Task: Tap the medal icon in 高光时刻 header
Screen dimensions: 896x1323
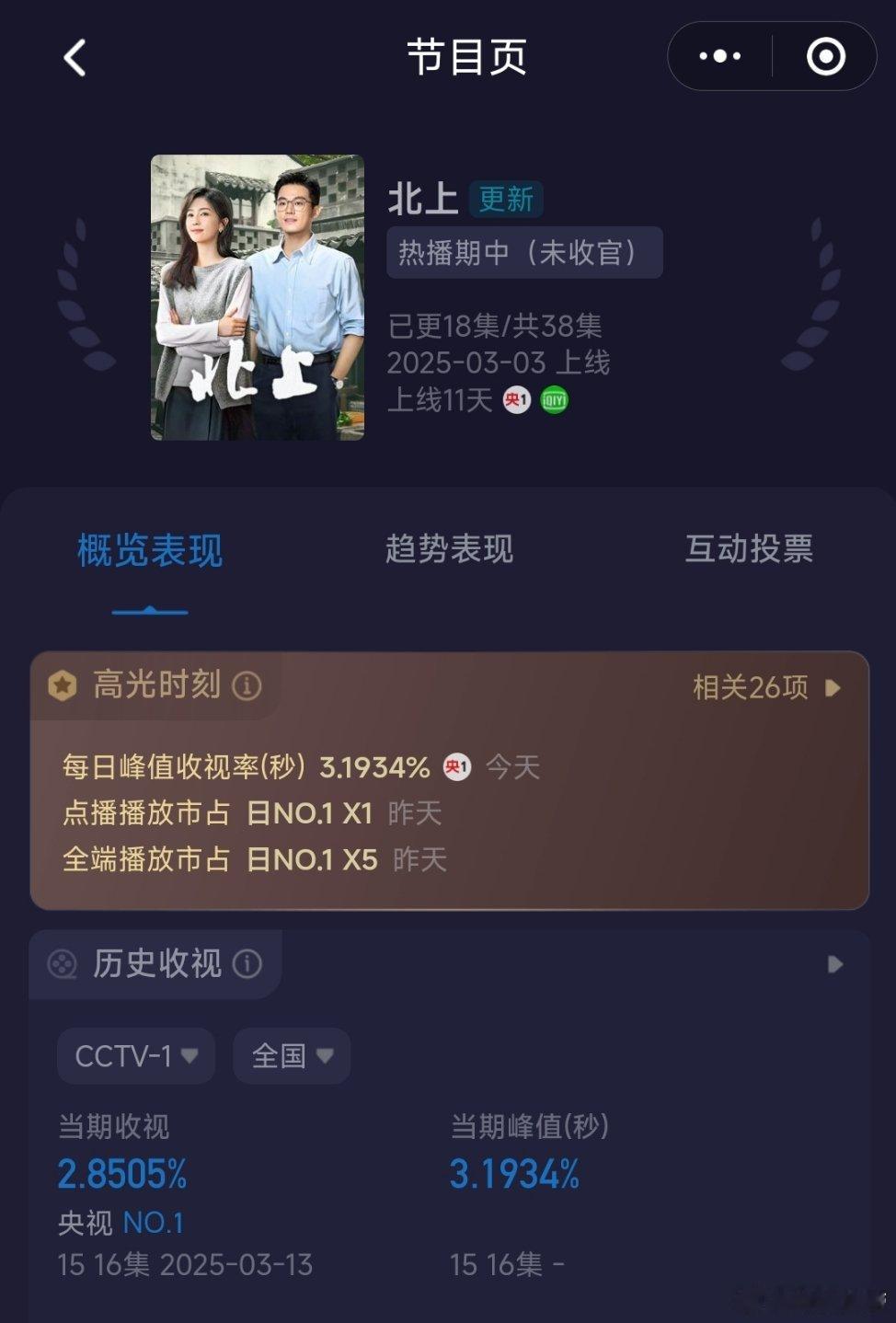Action: tap(61, 685)
